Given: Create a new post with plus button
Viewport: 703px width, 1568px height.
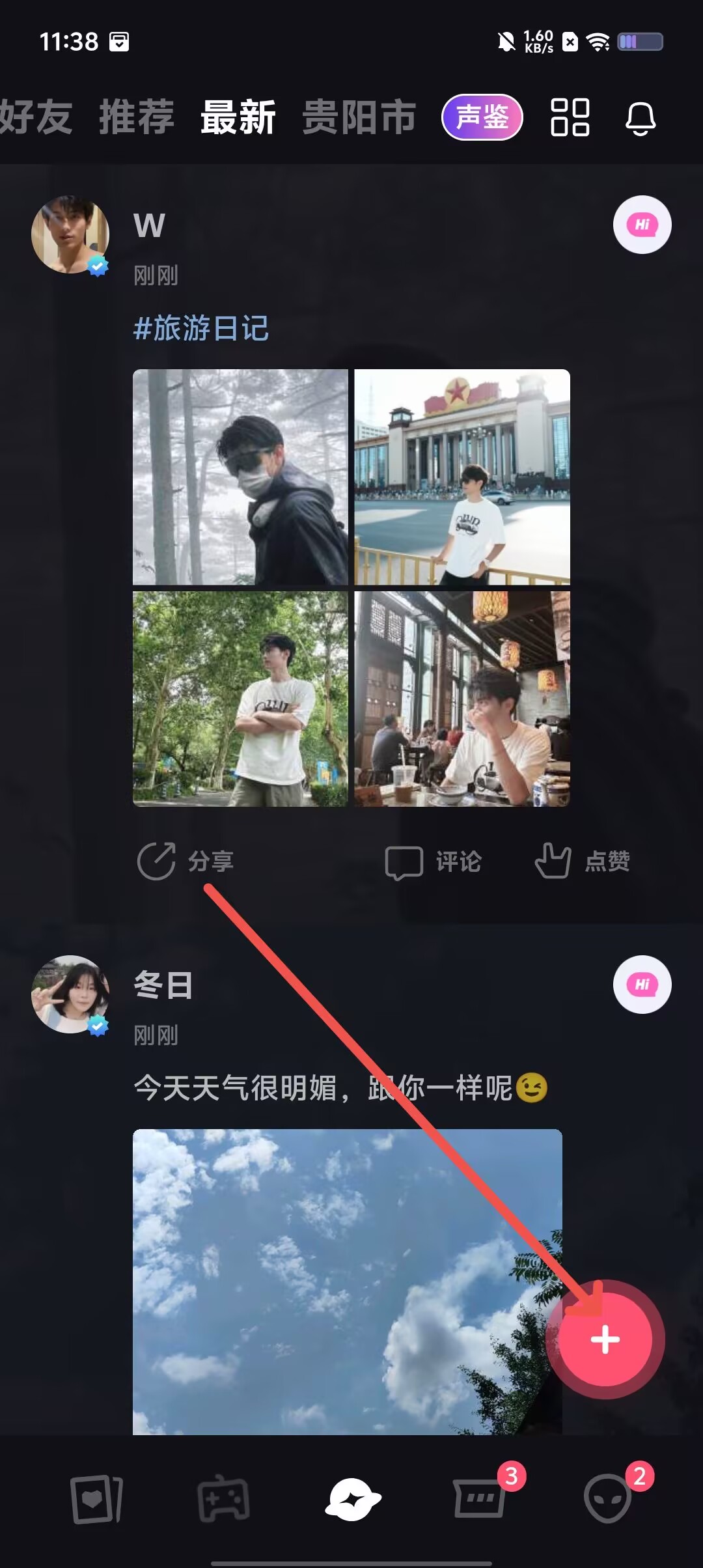Looking at the screenshot, I should (605, 1339).
